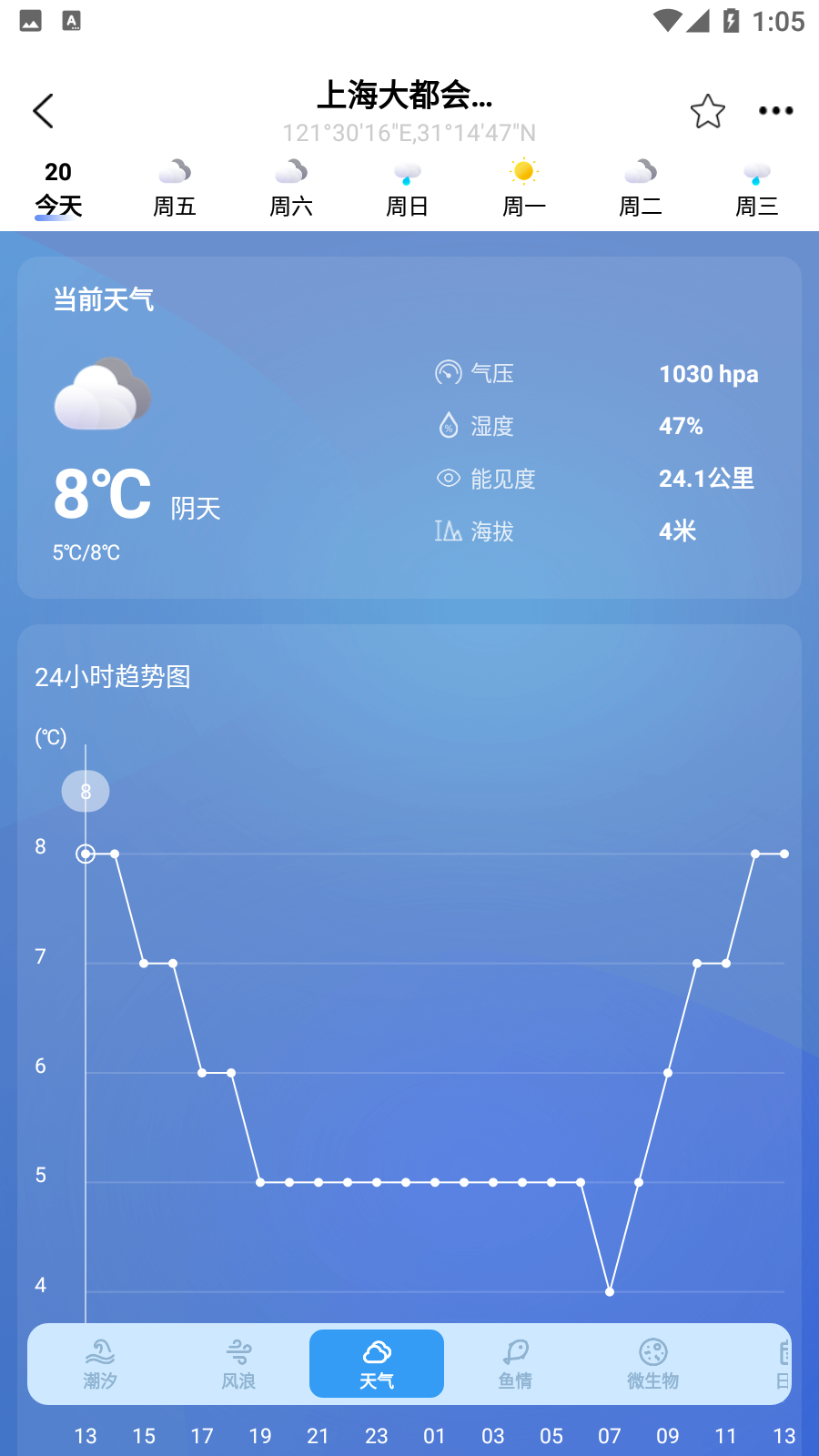Open the three-dot overflow menu

tap(775, 111)
